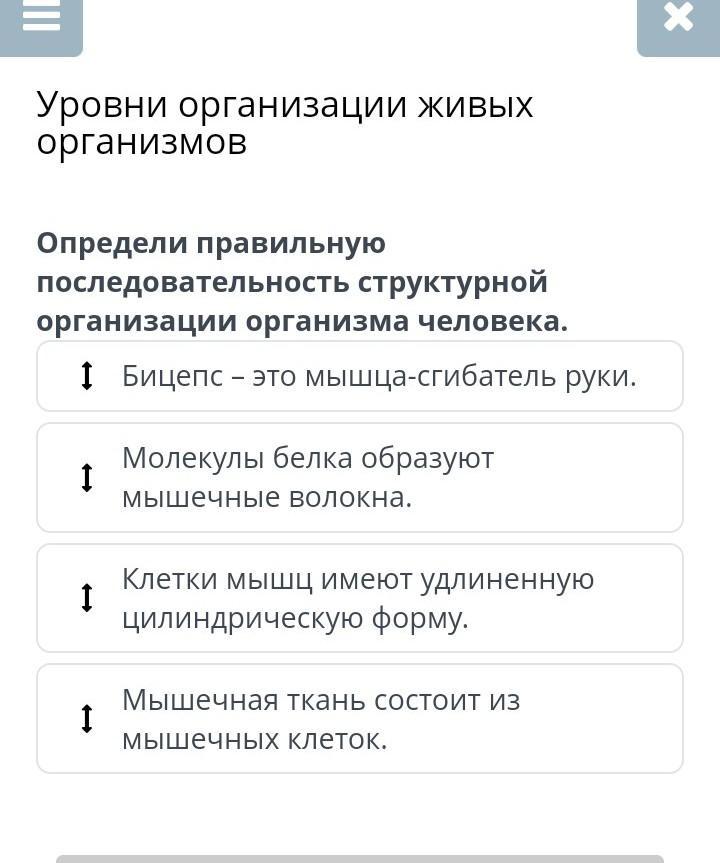Select the 'Мышечная ткань состоит из' item
The height and width of the screenshot is (863, 720).
coord(360,719)
